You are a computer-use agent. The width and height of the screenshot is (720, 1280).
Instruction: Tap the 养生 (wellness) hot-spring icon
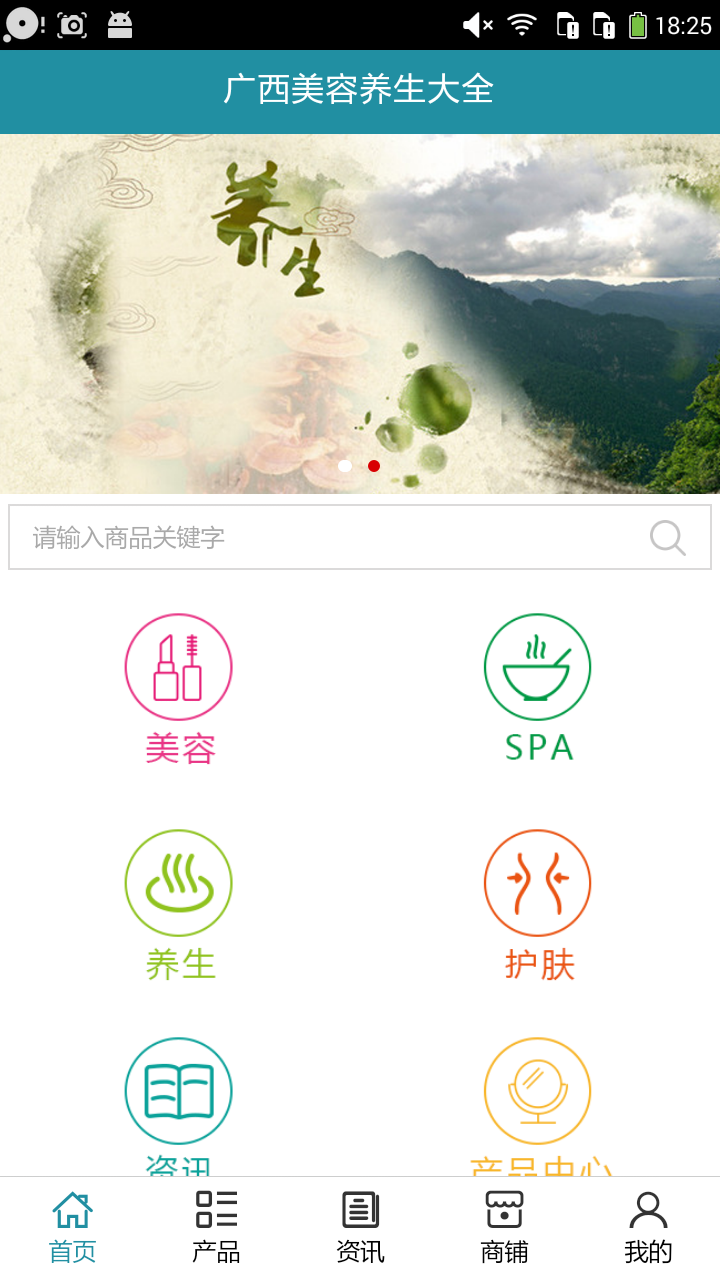(178, 883)
